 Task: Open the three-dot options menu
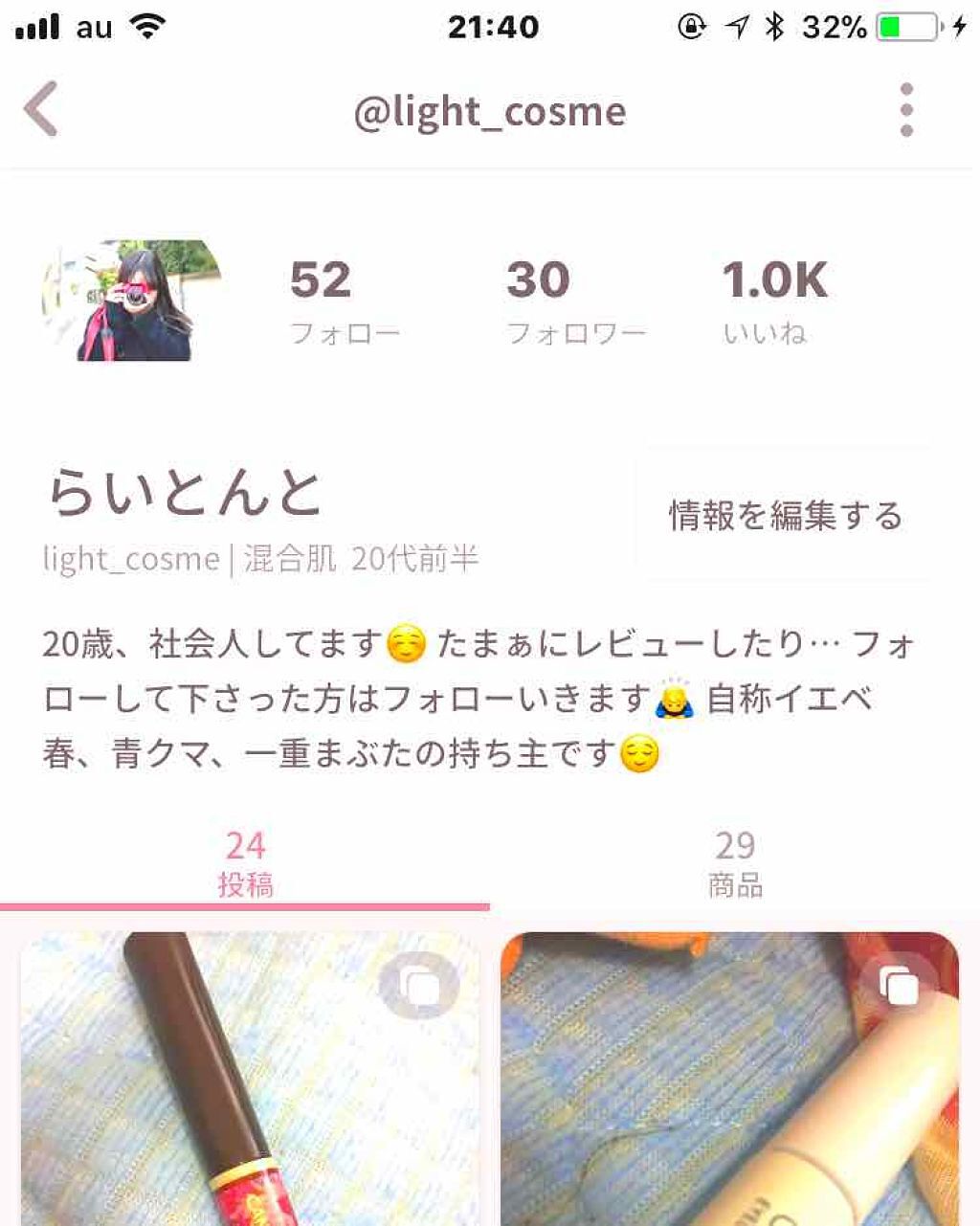[x=905, y=110]
